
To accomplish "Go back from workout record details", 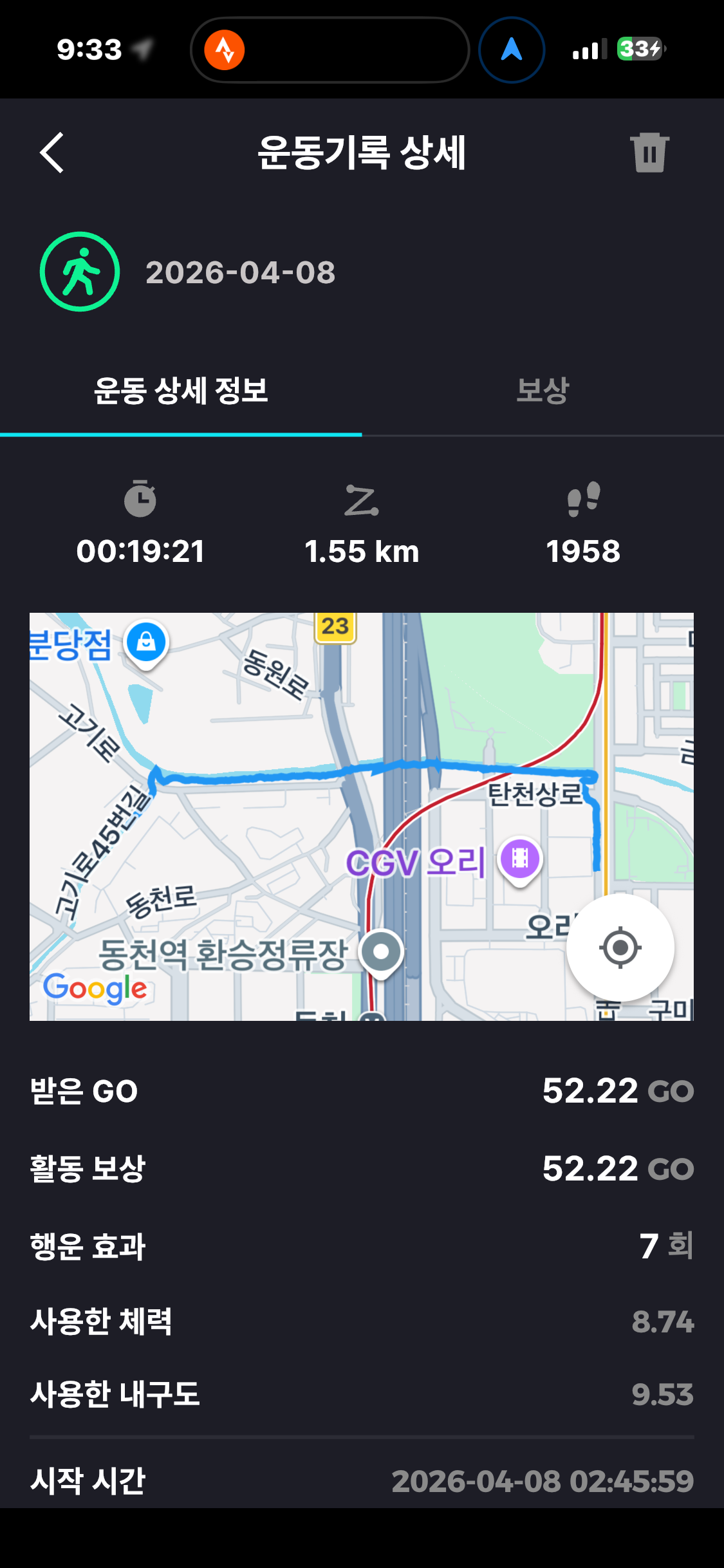I will coord(51,153).
